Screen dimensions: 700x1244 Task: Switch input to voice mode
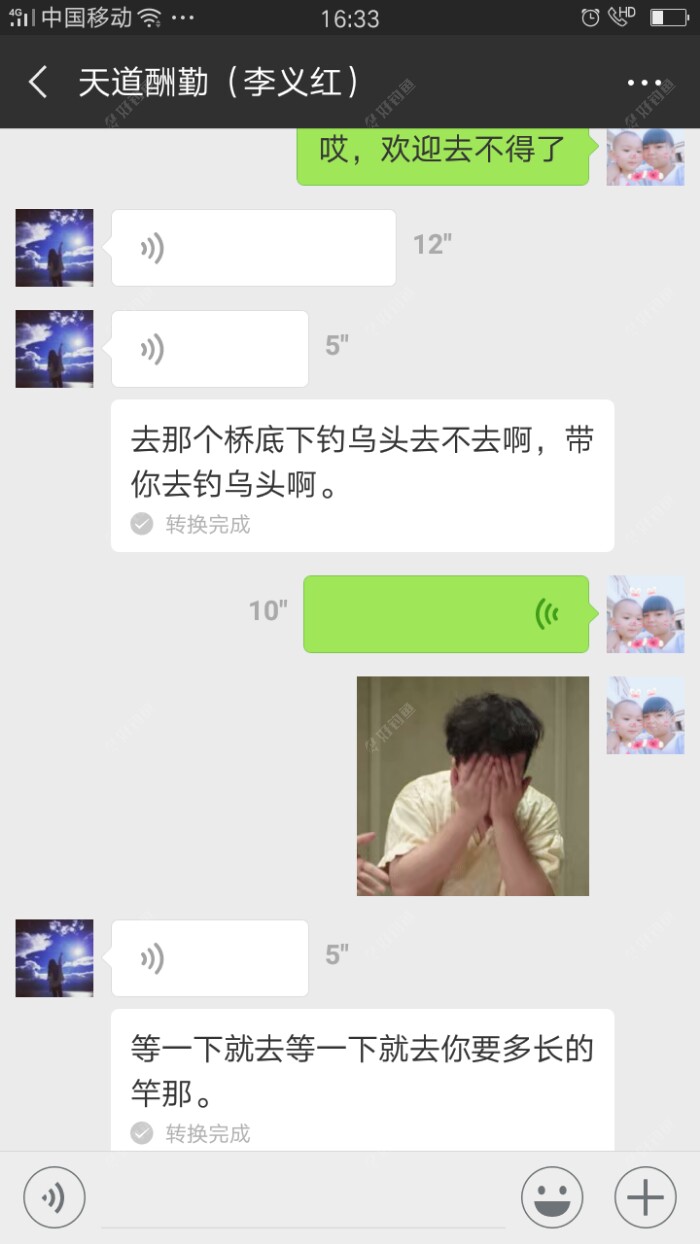pyautogui.click(x=54, y=1197)
